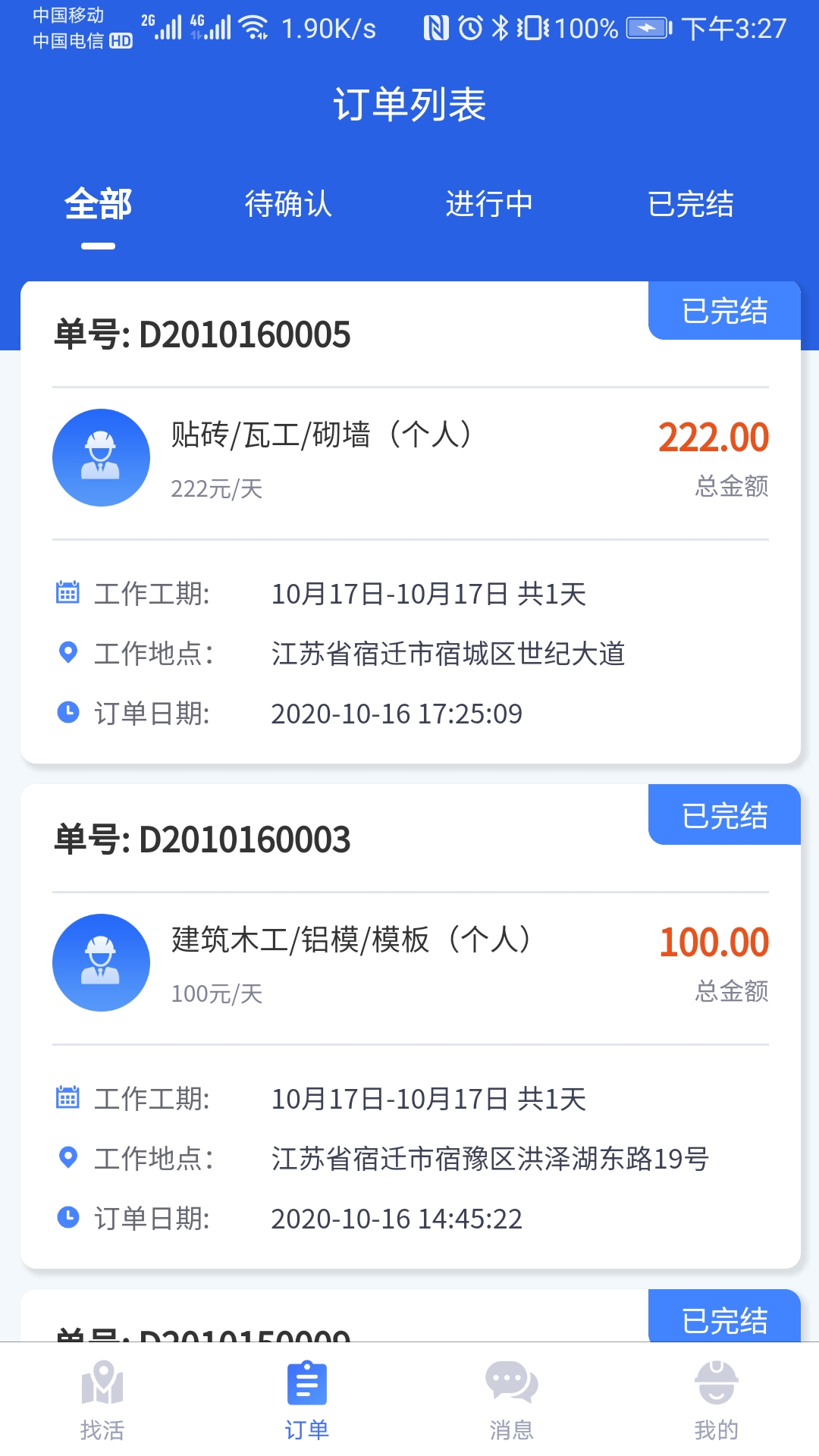
Task: Click the calendar icon beside 工作工期
Action: [x=67, y=594]
